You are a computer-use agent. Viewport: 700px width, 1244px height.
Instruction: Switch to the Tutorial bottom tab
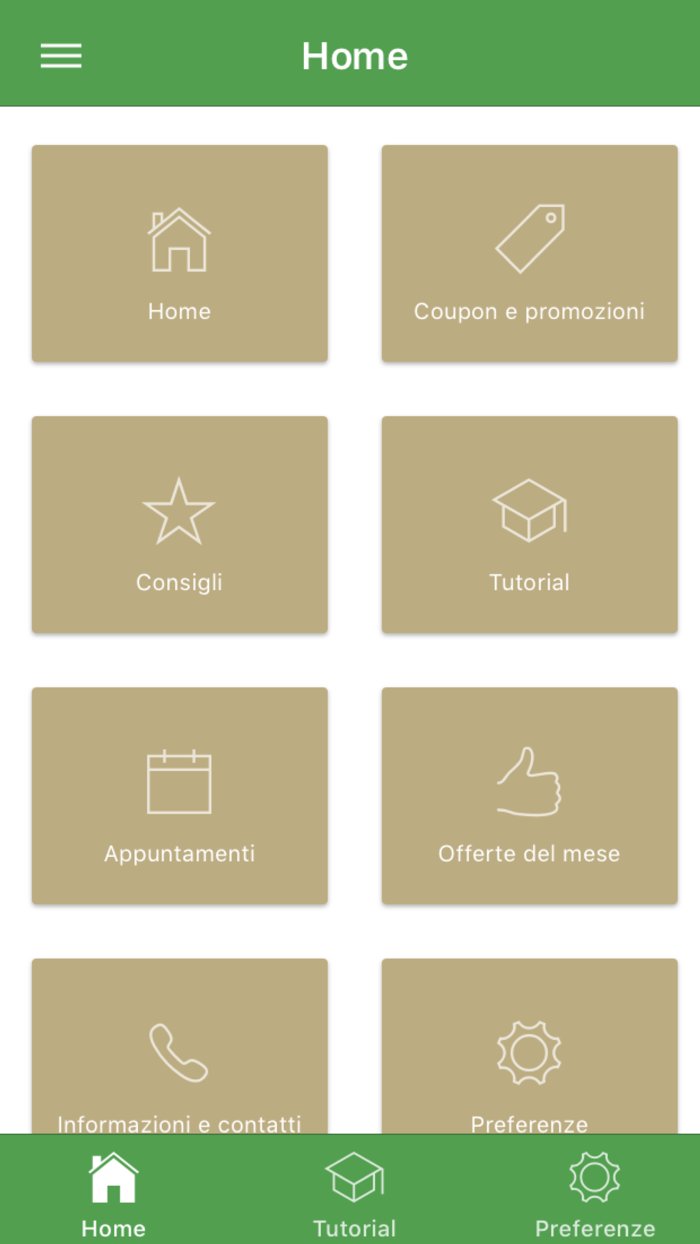pyautogui.click(x=354, y=1192)
